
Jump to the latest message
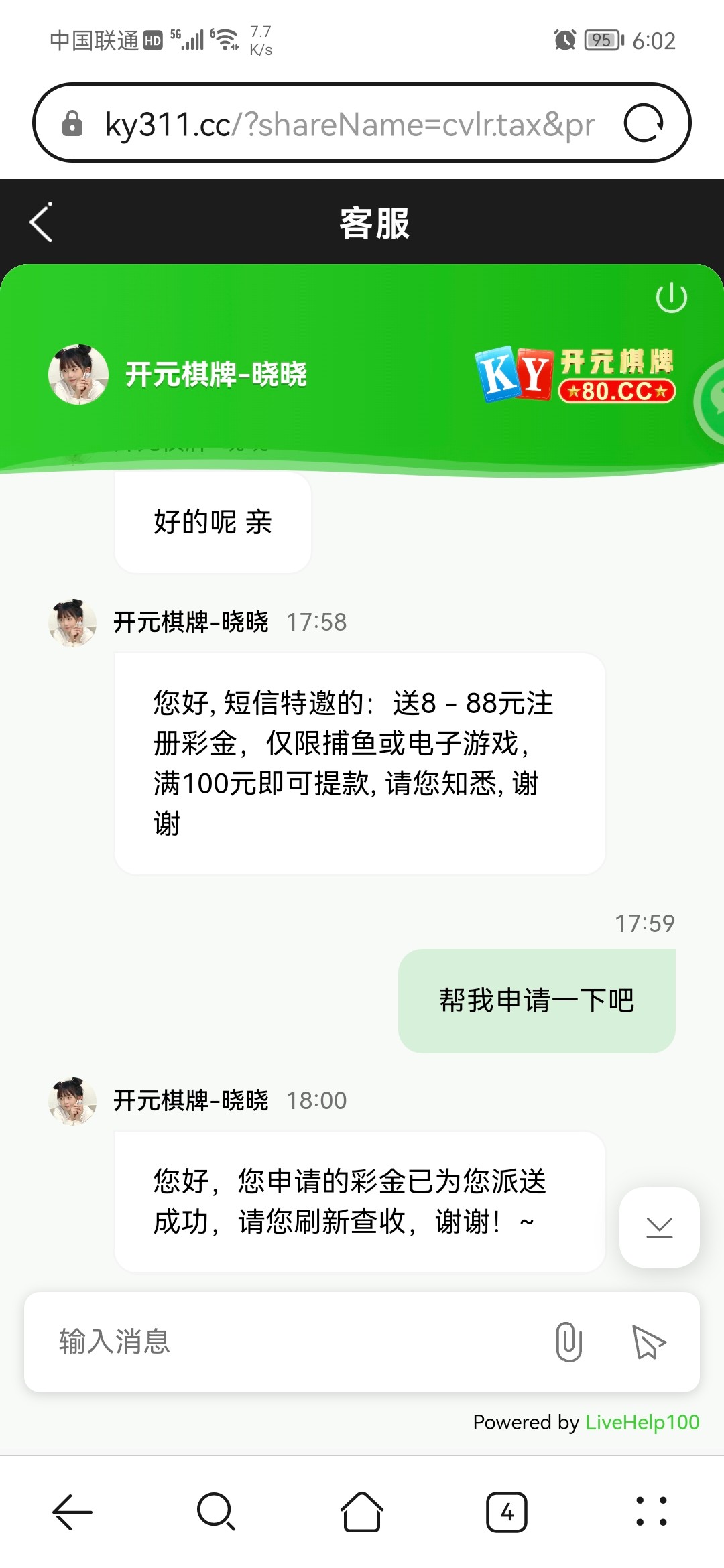point(660,1228)
